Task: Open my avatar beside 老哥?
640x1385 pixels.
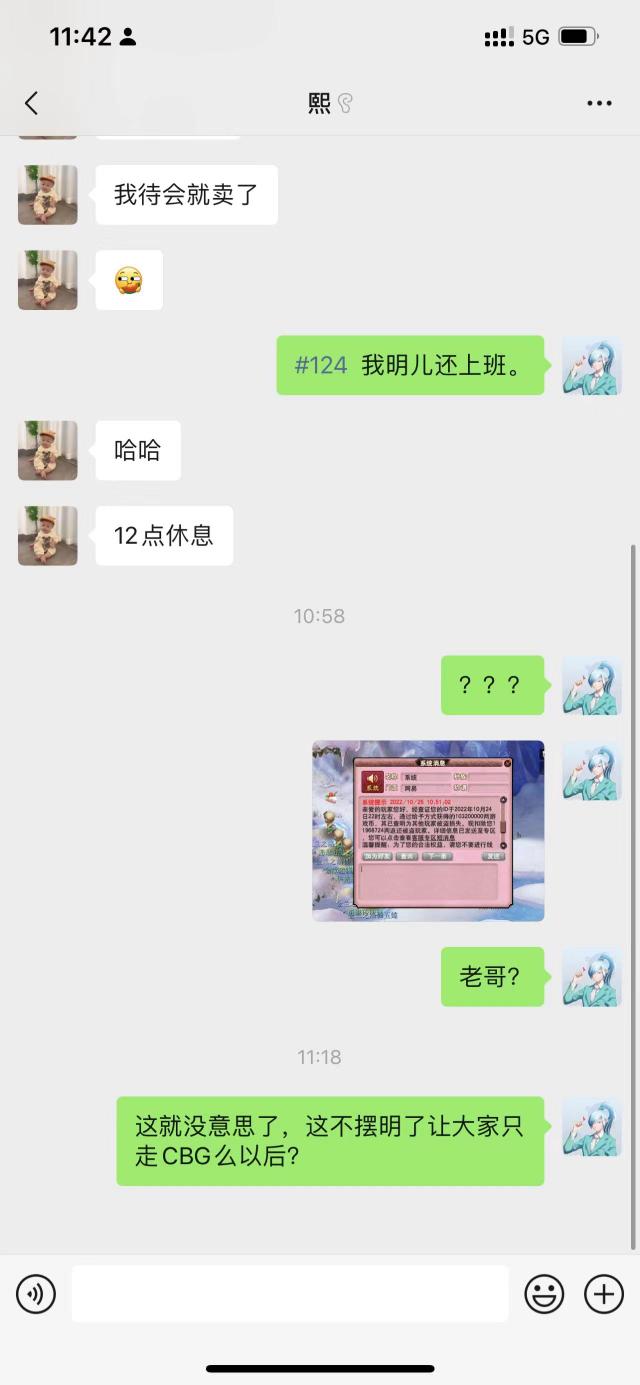Action: click(x=591, y=977)
